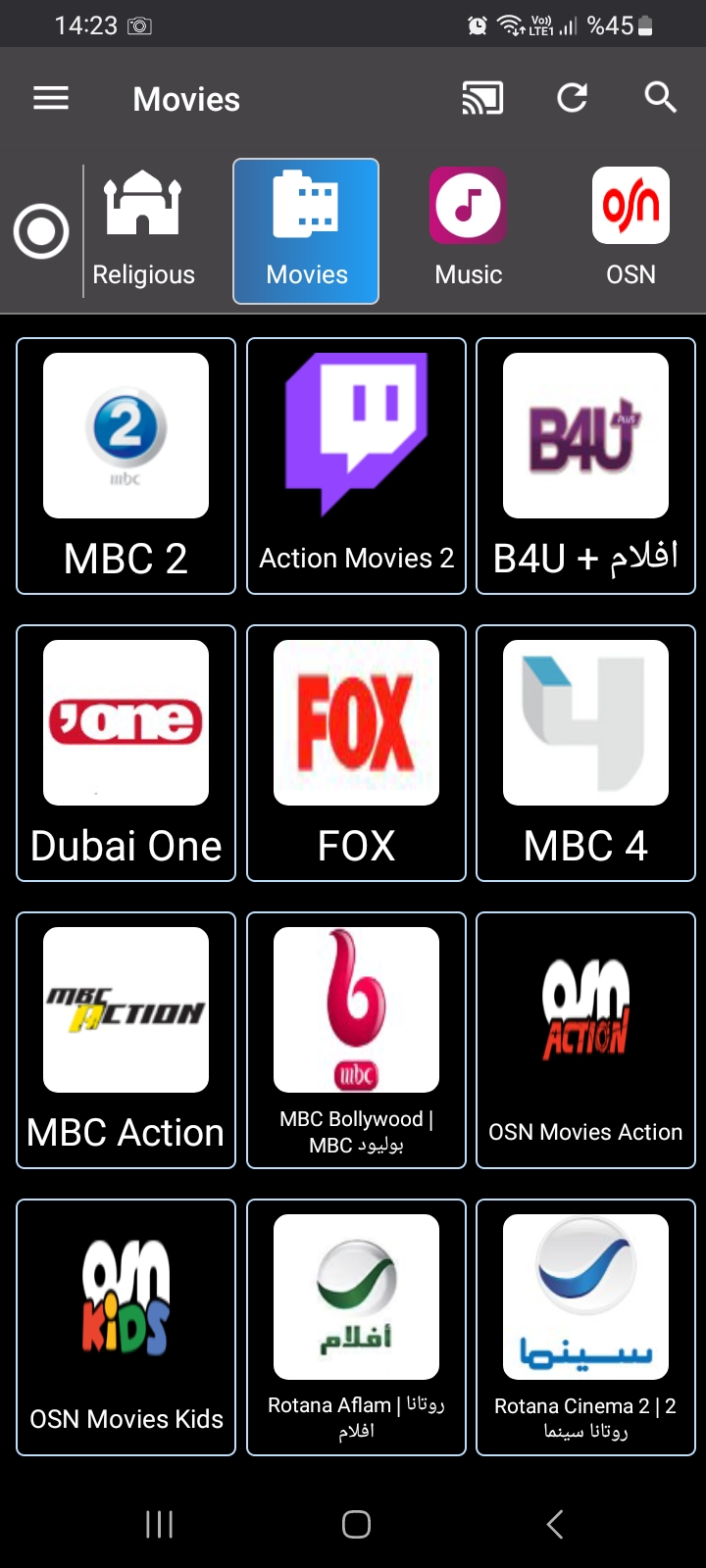Image resolution: width=706 pixels, height=1568 pixels.
Task: Open the FOX channel
Action: [x=356, y=753]
